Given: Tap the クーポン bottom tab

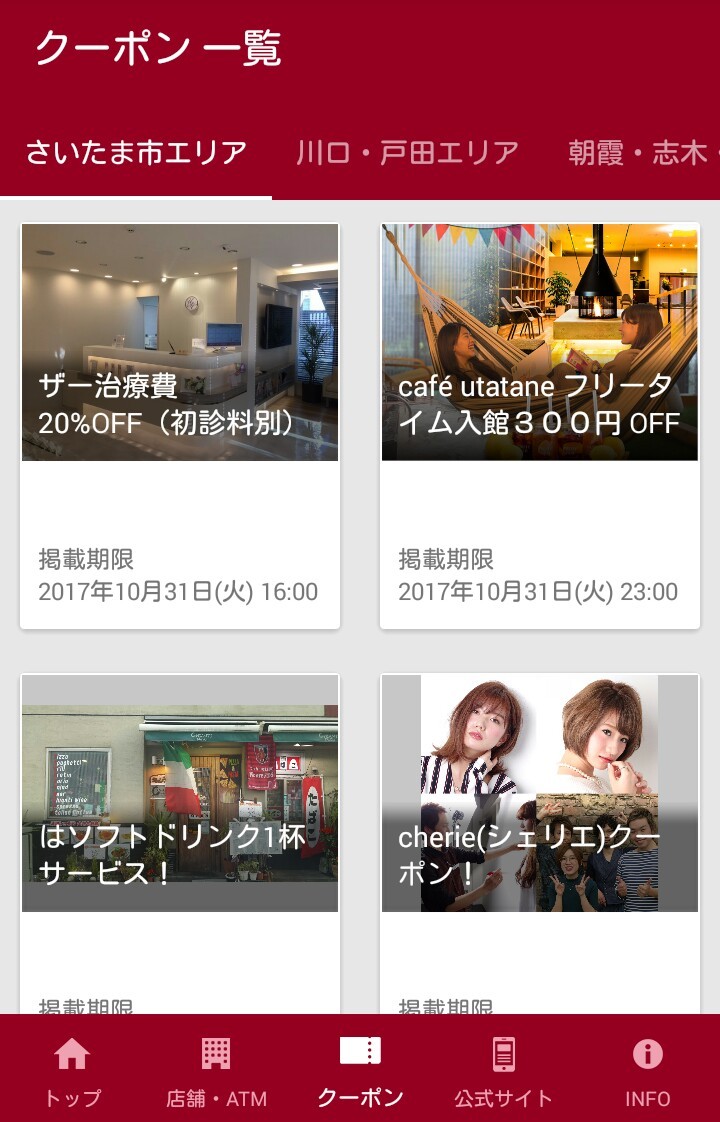Looking at the screenshot, I should [360, 1070].
